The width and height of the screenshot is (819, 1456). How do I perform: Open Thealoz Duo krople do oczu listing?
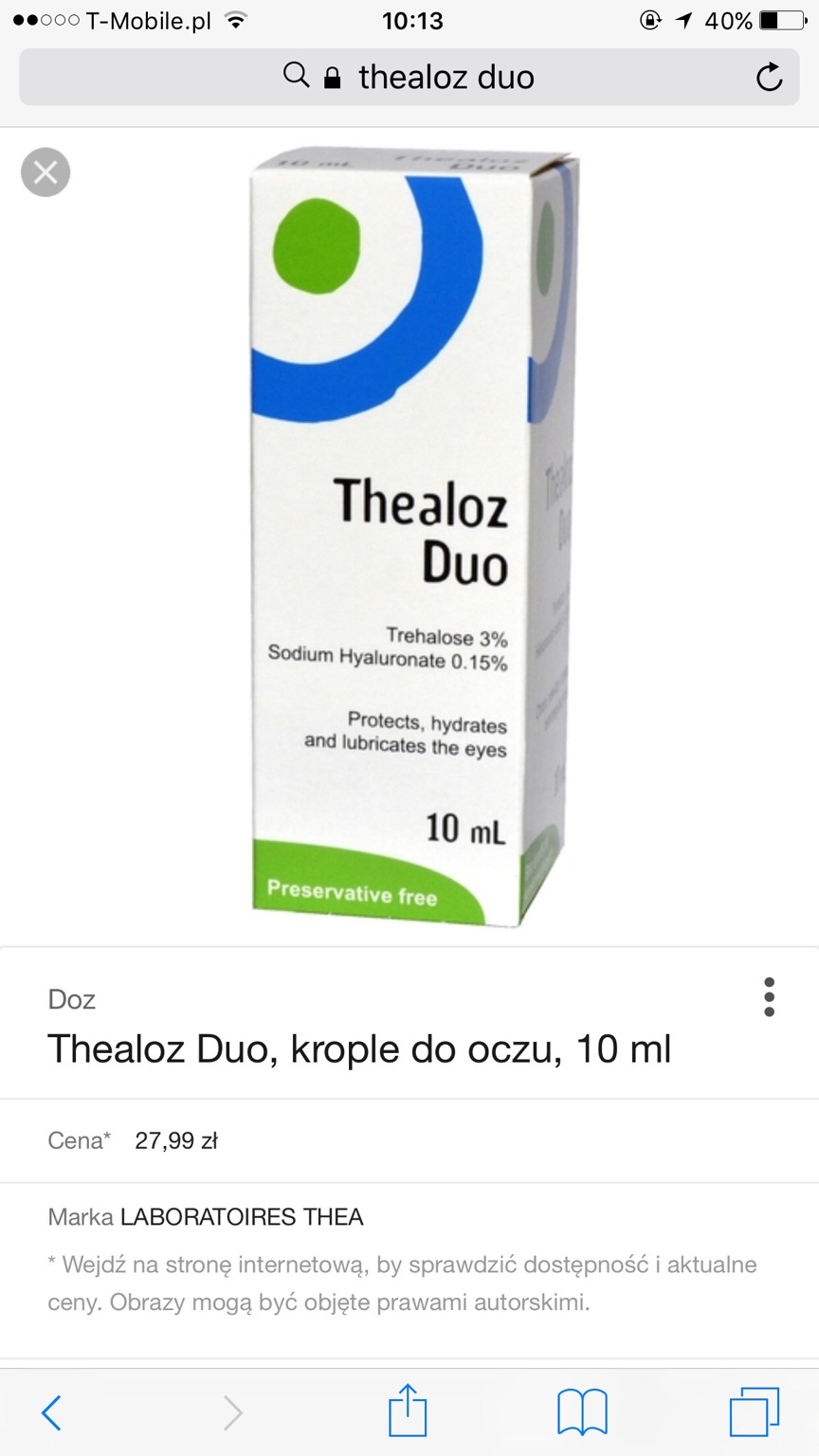pyautogui.click(x=359, y=1048)
